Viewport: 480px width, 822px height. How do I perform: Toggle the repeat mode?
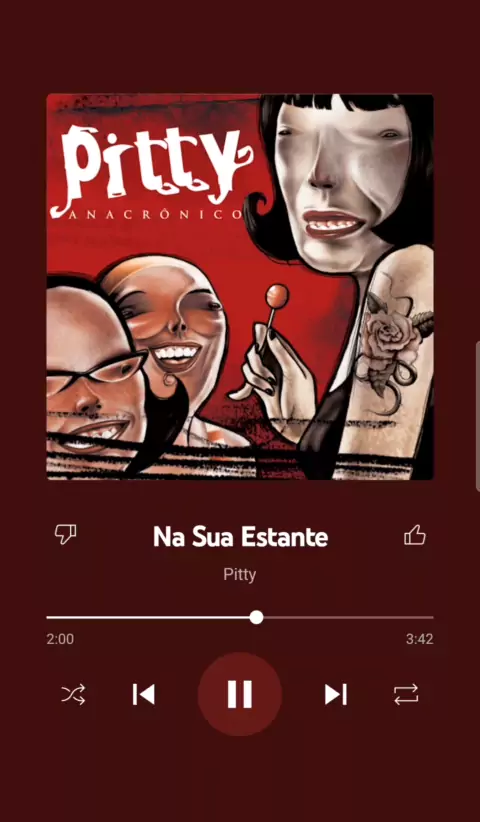(x=406, y=695)
